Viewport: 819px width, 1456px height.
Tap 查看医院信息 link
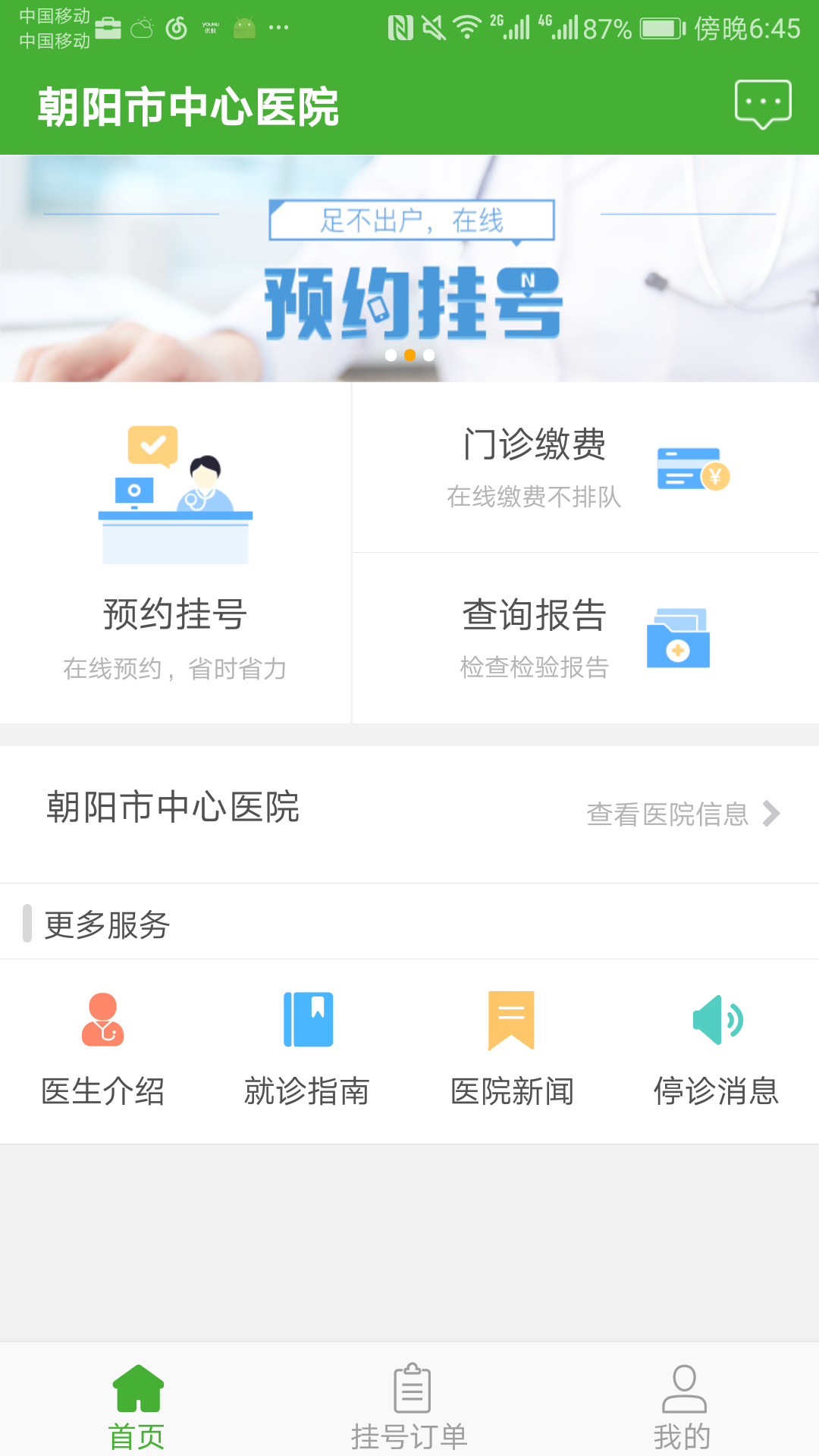pos(682,814)
